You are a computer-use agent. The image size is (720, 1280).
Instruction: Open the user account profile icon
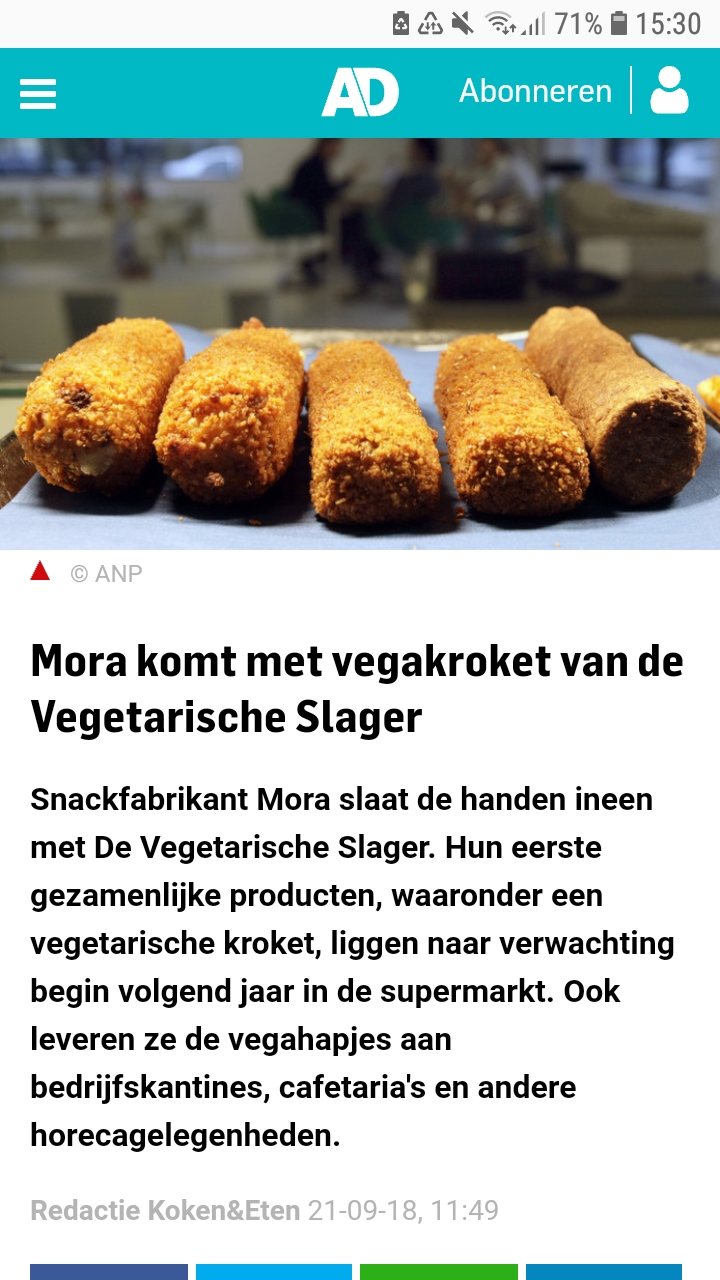(x=669, y=91)
